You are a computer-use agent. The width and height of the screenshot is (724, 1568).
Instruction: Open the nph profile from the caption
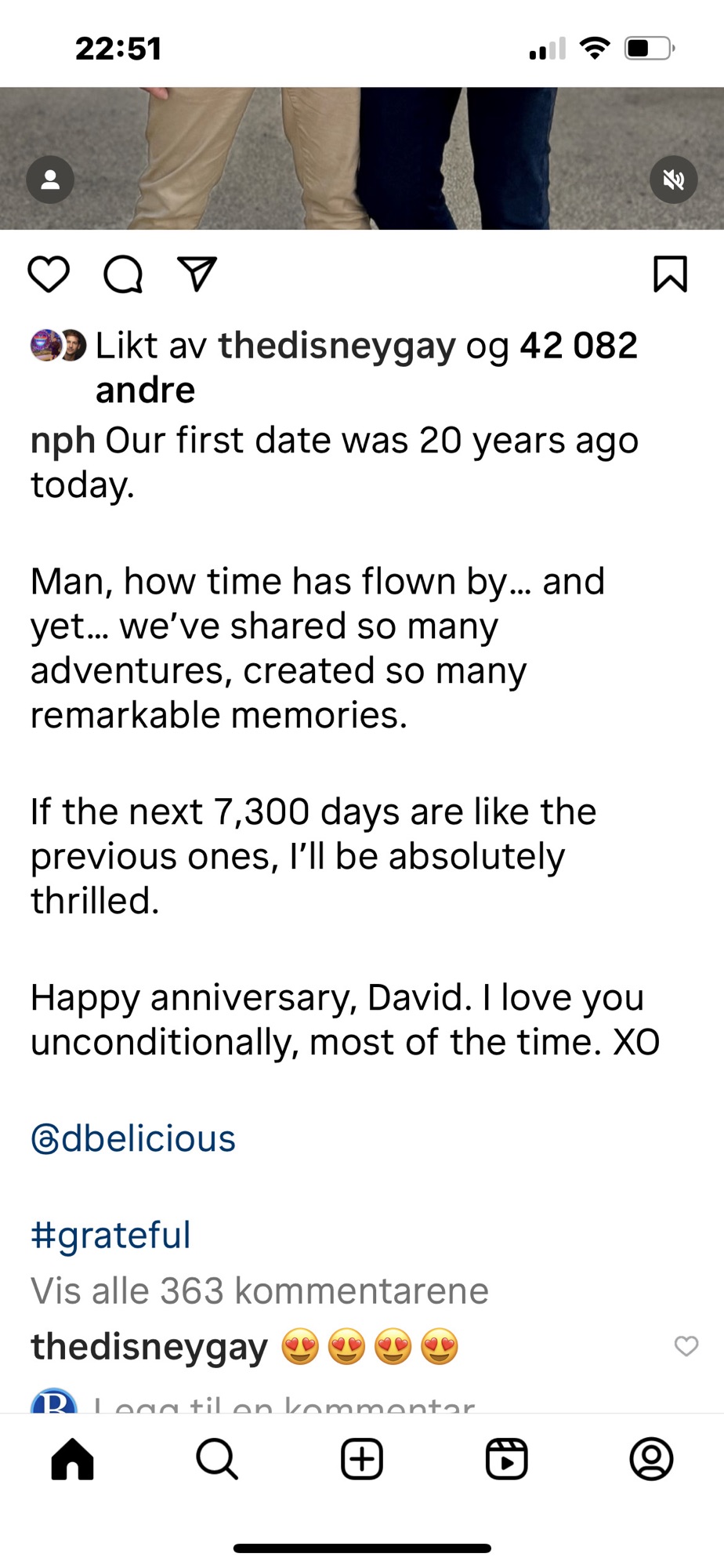click(63, 441)
